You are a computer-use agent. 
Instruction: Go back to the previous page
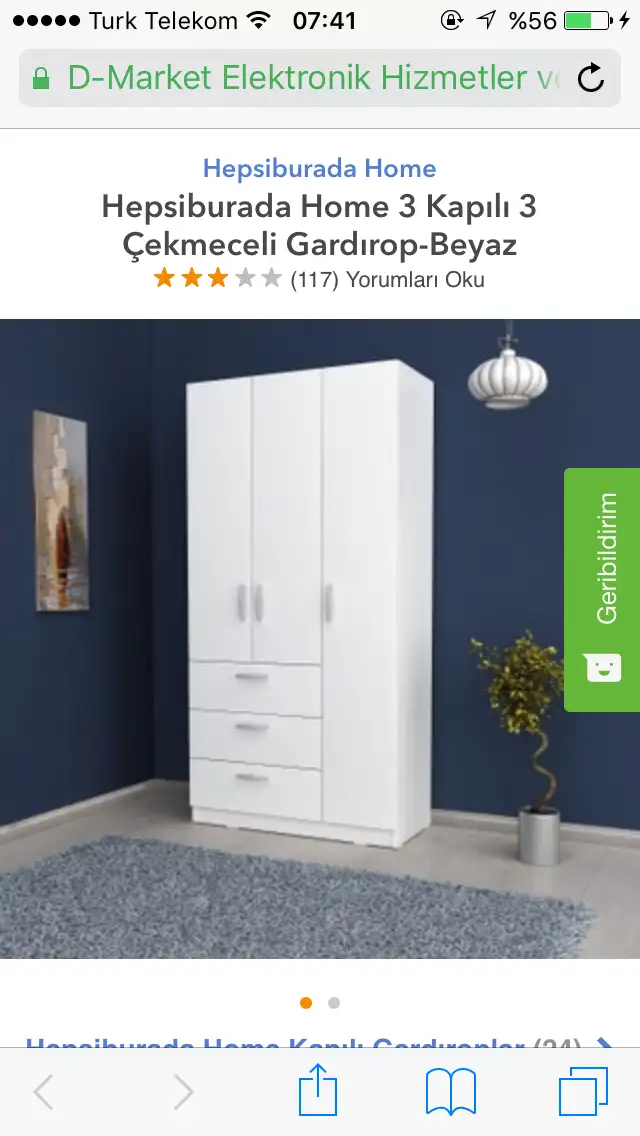(x=43, y=1092)
